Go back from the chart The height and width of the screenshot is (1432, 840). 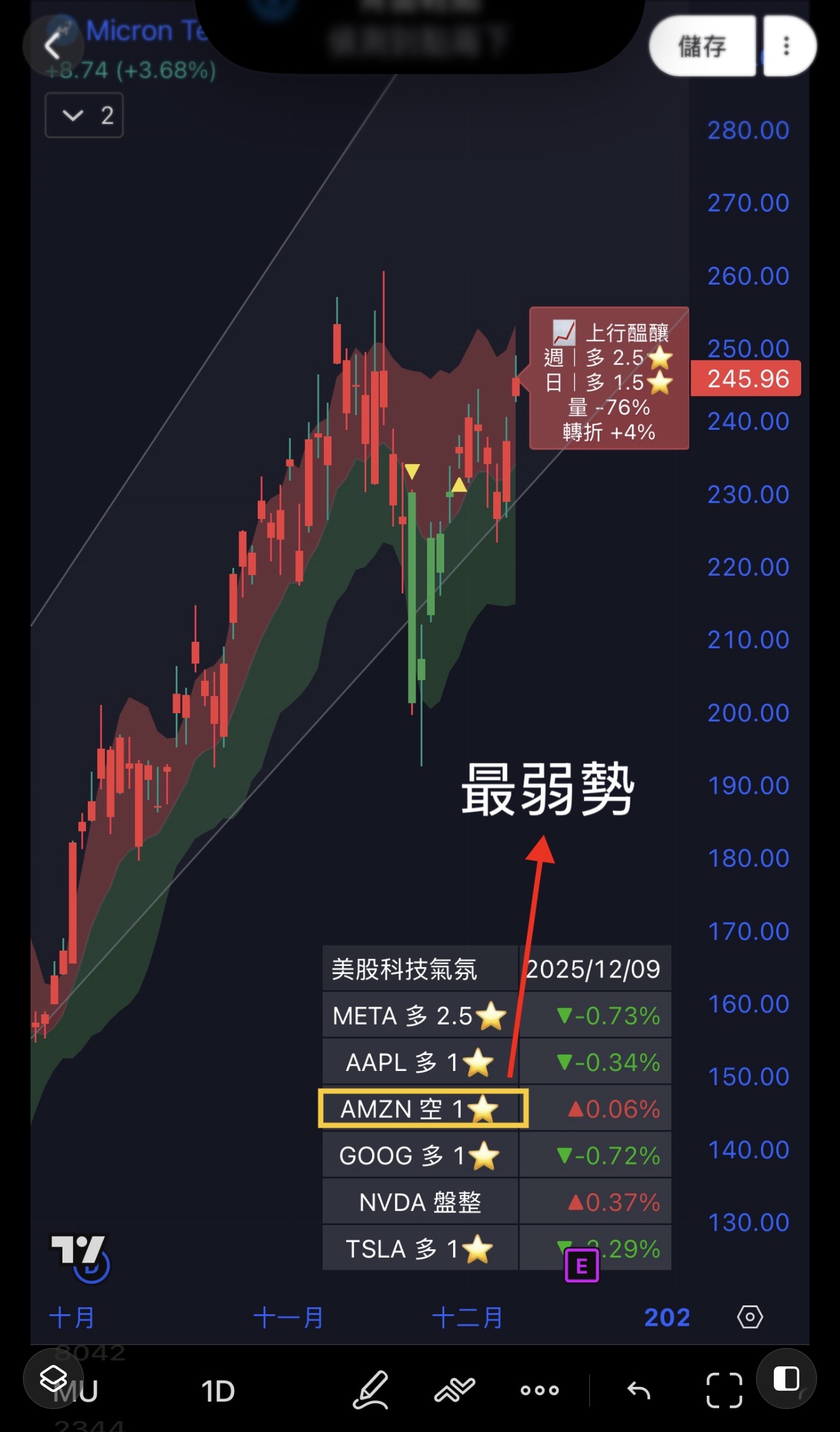click(x=53, y=46)
